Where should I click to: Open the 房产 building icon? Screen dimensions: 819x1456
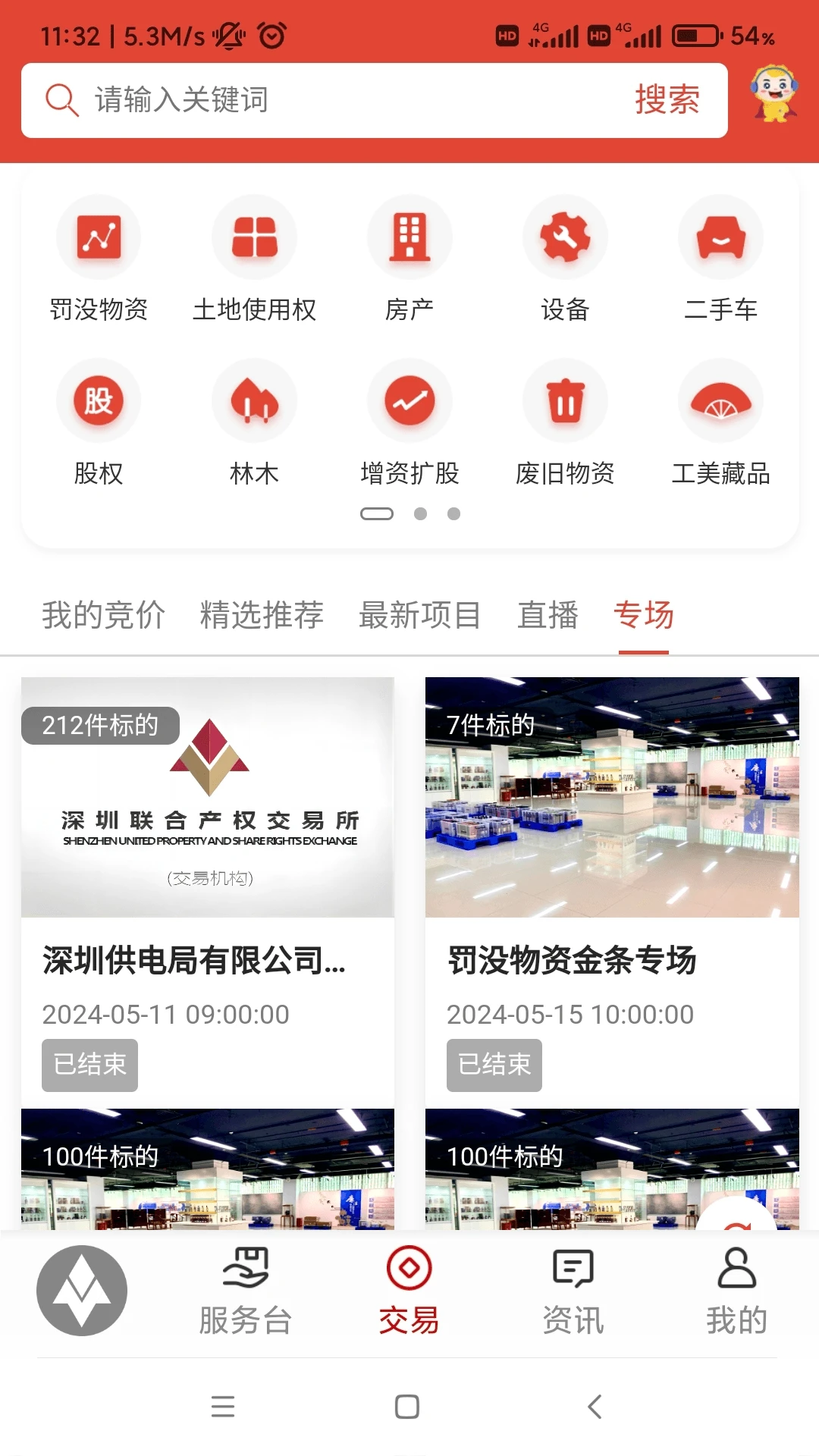point(409,237)
